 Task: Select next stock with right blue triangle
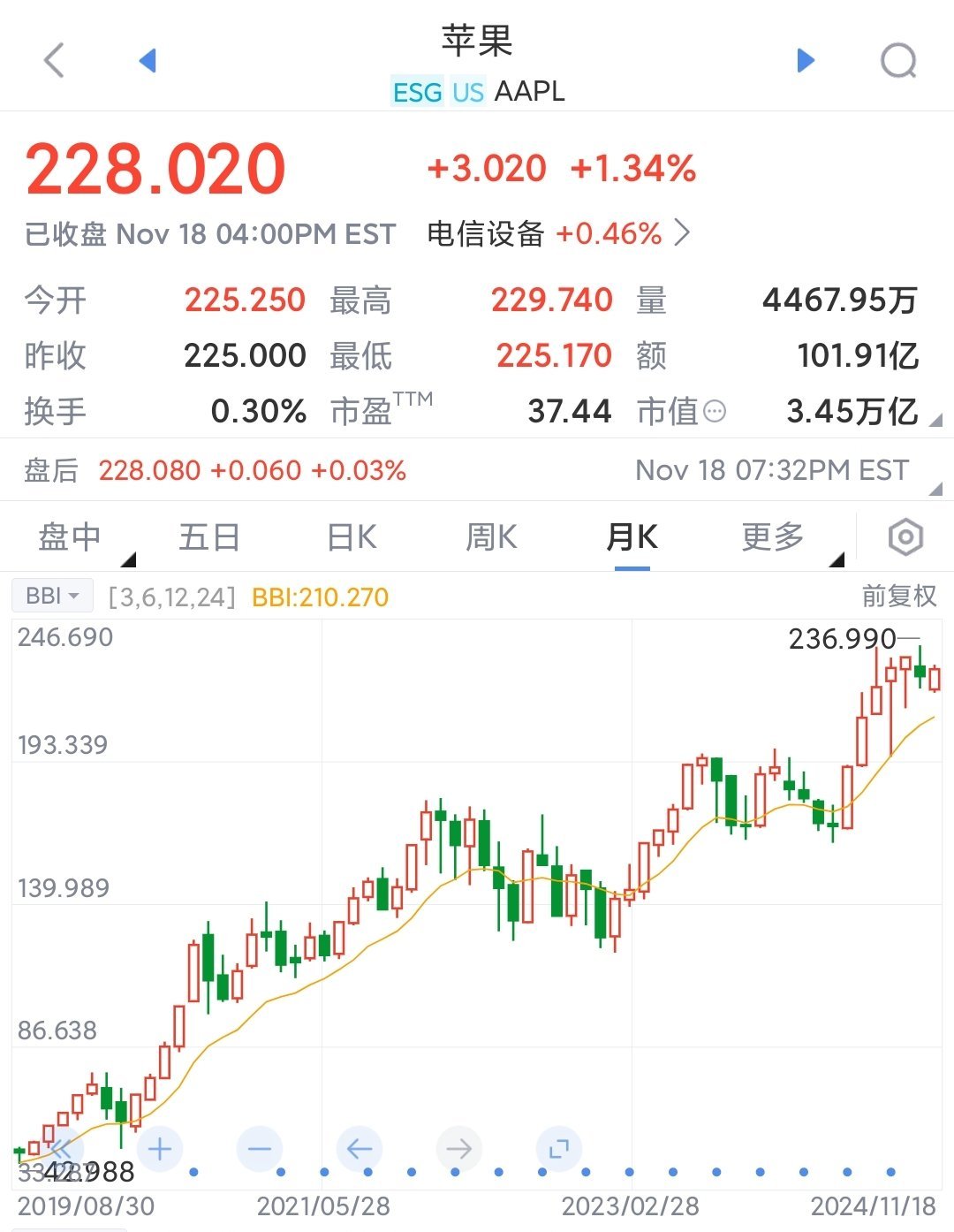[804, 58]
